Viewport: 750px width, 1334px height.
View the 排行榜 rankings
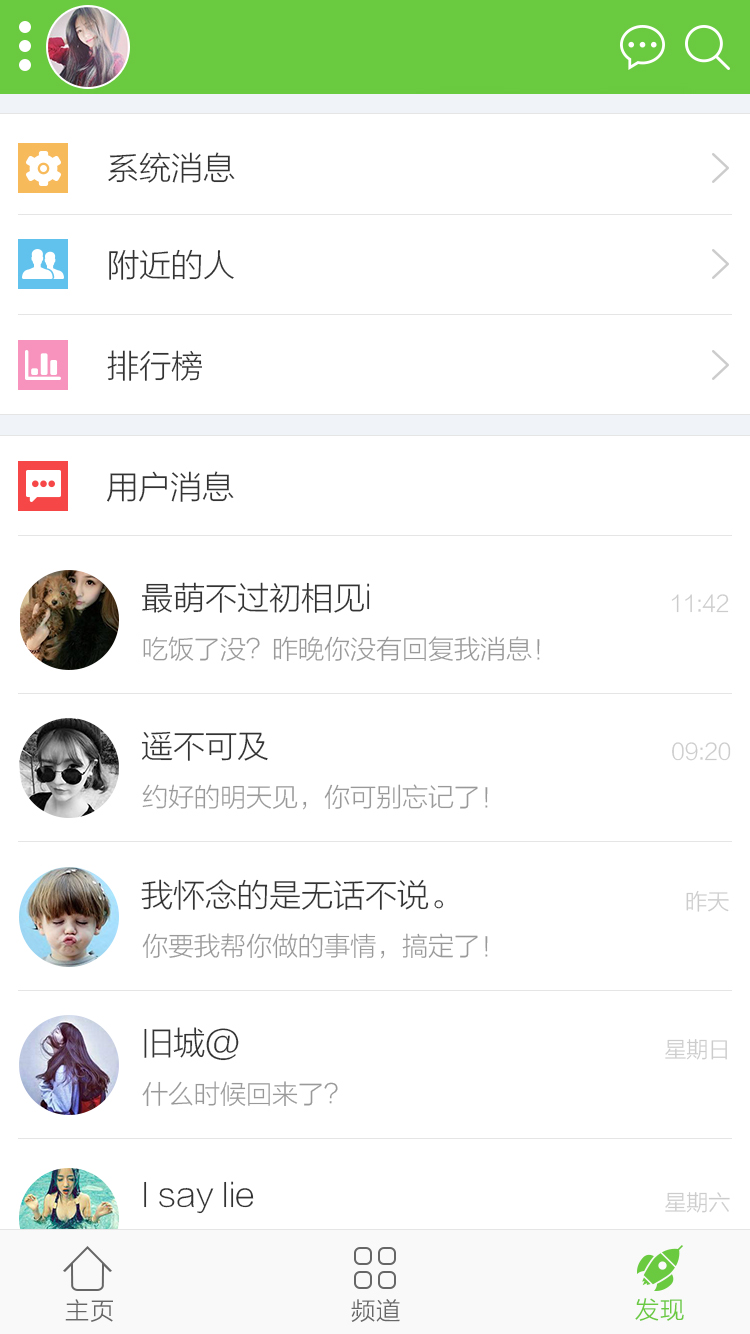[x=375, y=365]
